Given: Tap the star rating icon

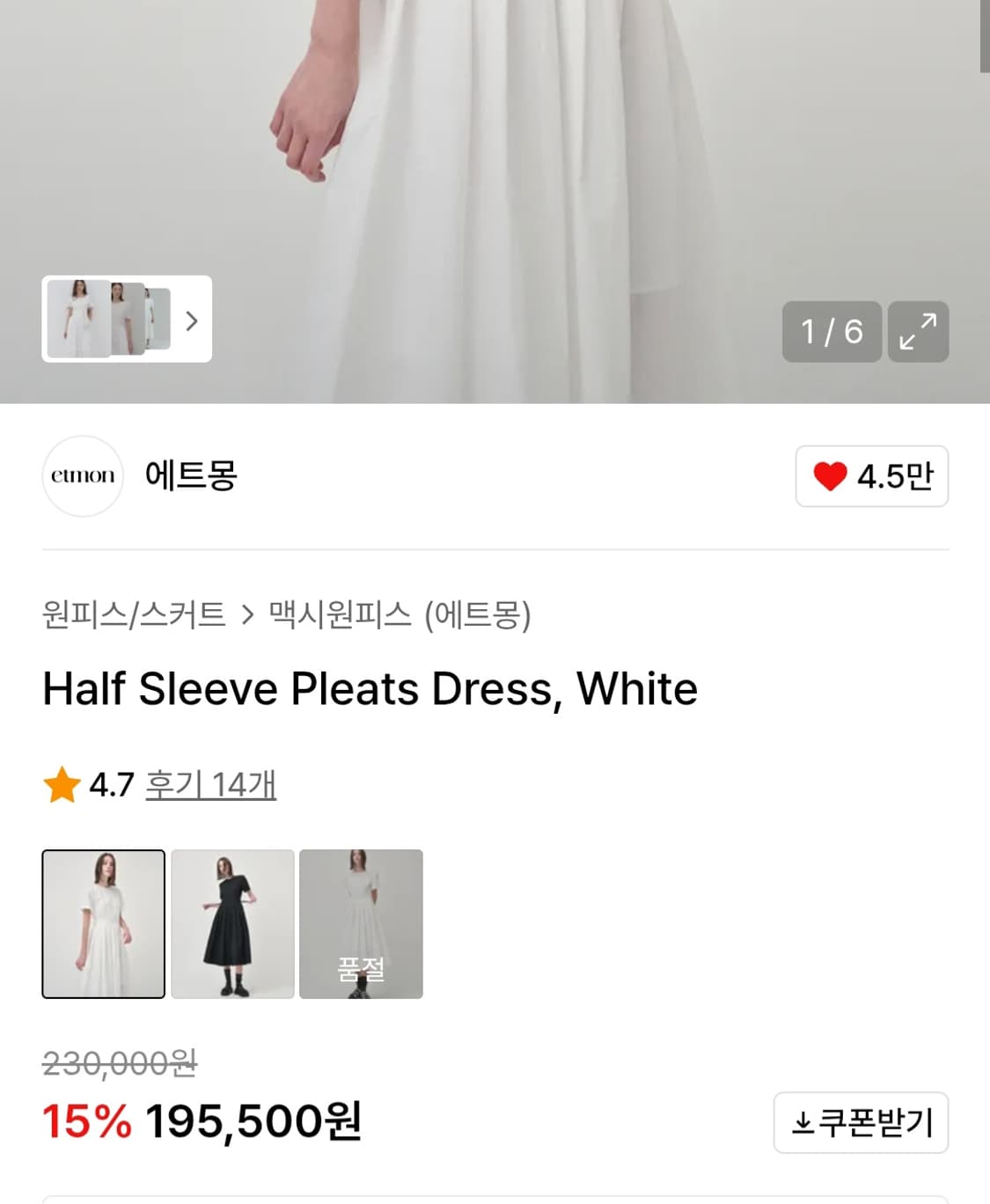Looking at the screenshot, I should click(61, 783).
